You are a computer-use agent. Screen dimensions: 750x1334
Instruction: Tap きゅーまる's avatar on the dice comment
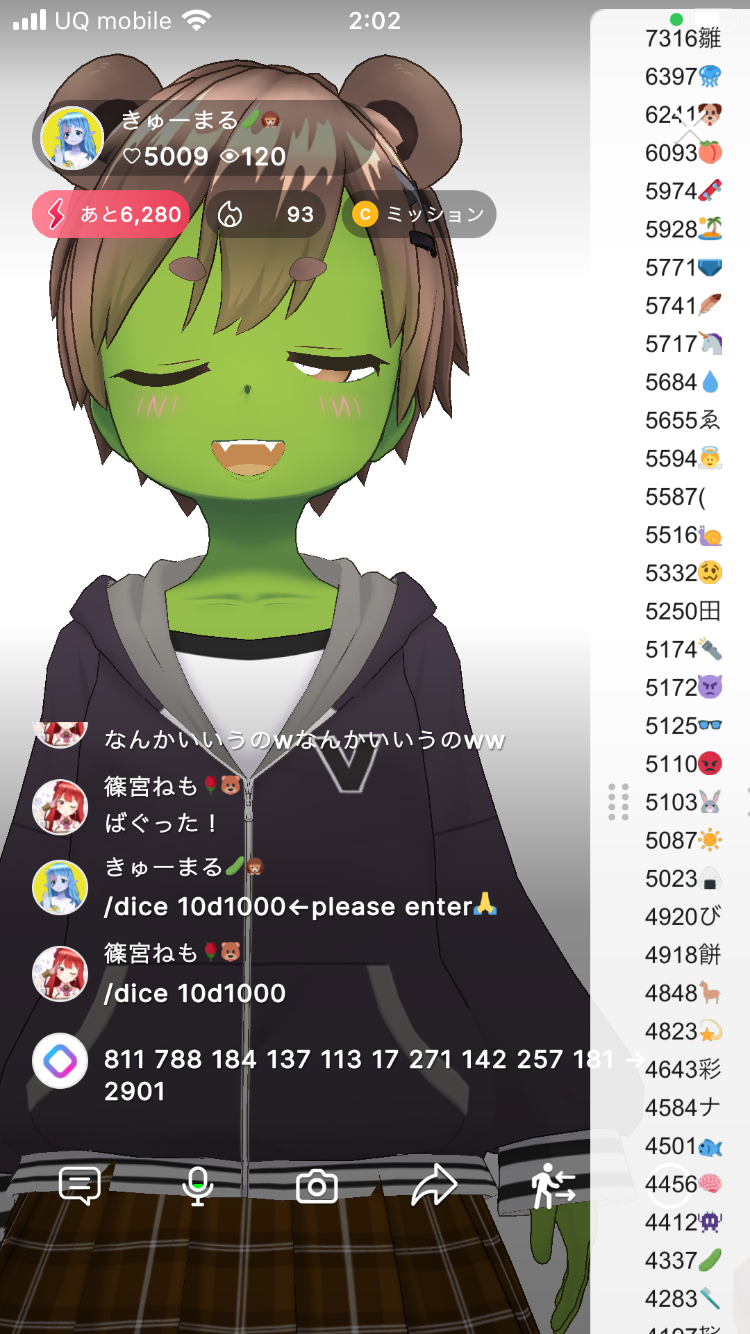click(60, 888)
